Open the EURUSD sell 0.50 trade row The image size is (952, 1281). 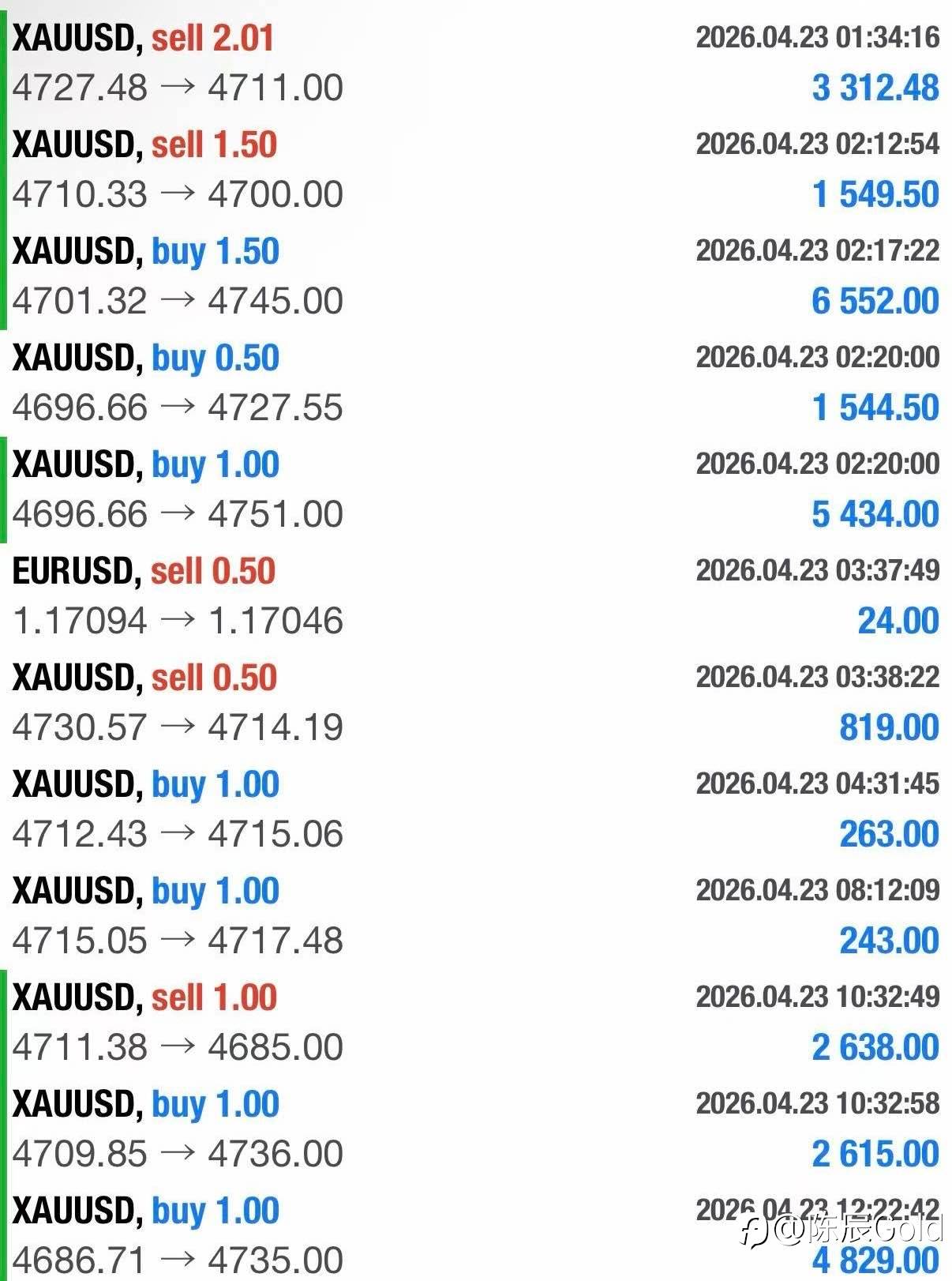[x=476, y=595]
